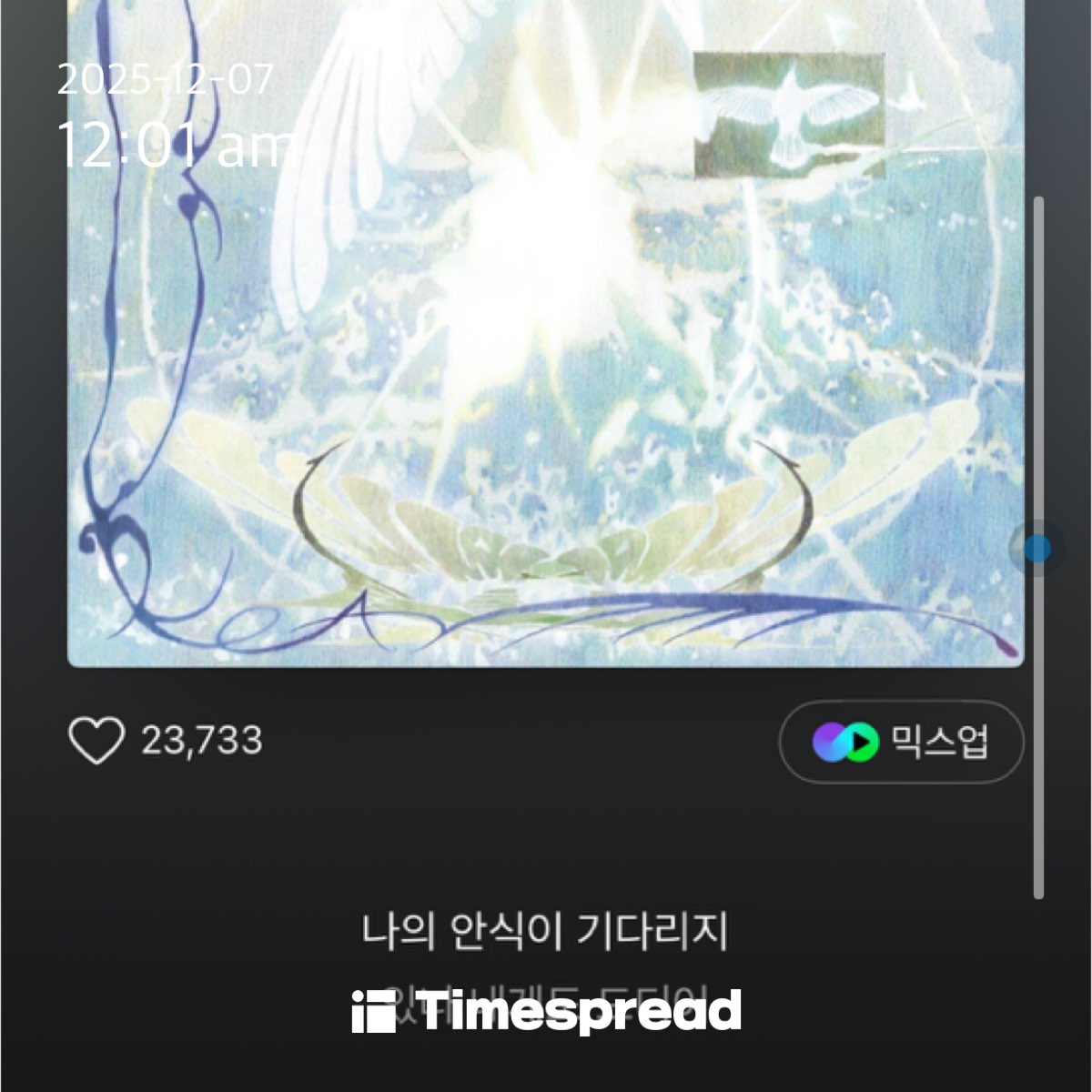
Task: Like this song with the heart icon
Action: pos(96,741)
